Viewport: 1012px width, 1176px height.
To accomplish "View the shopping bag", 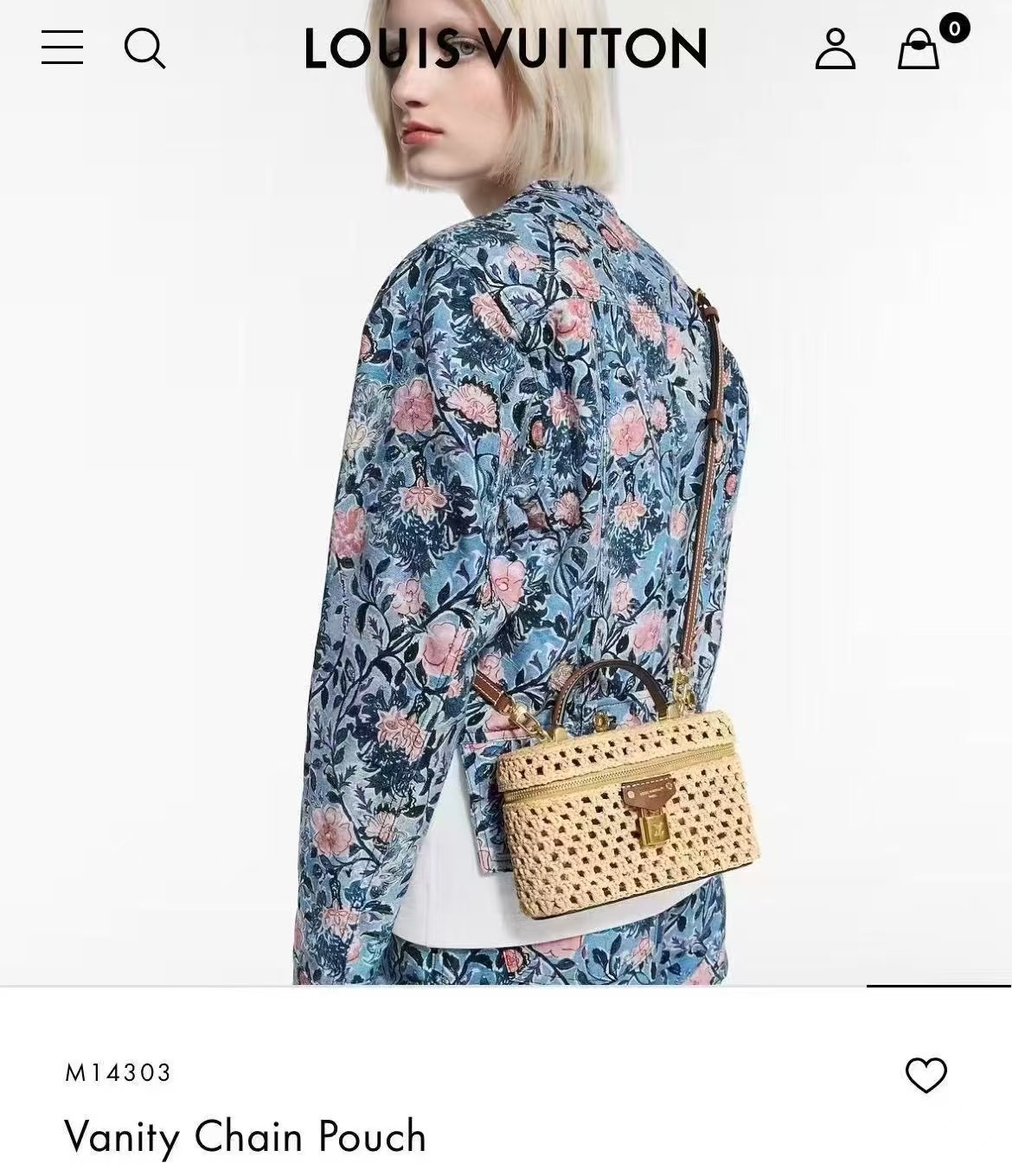I will pyautogui.click(x=919, y=48).
